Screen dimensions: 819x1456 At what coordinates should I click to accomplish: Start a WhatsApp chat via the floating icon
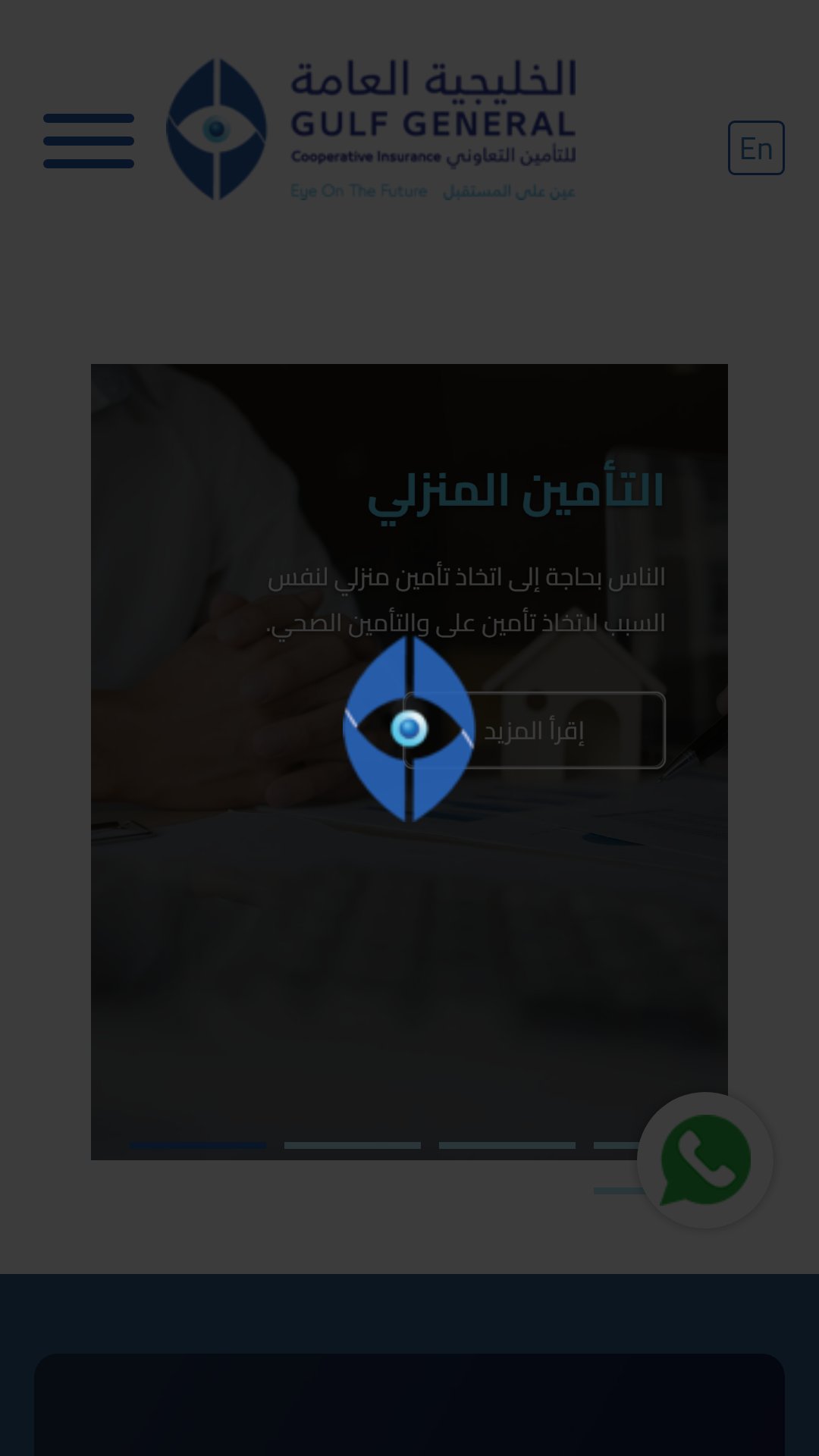click(705, 1160)
